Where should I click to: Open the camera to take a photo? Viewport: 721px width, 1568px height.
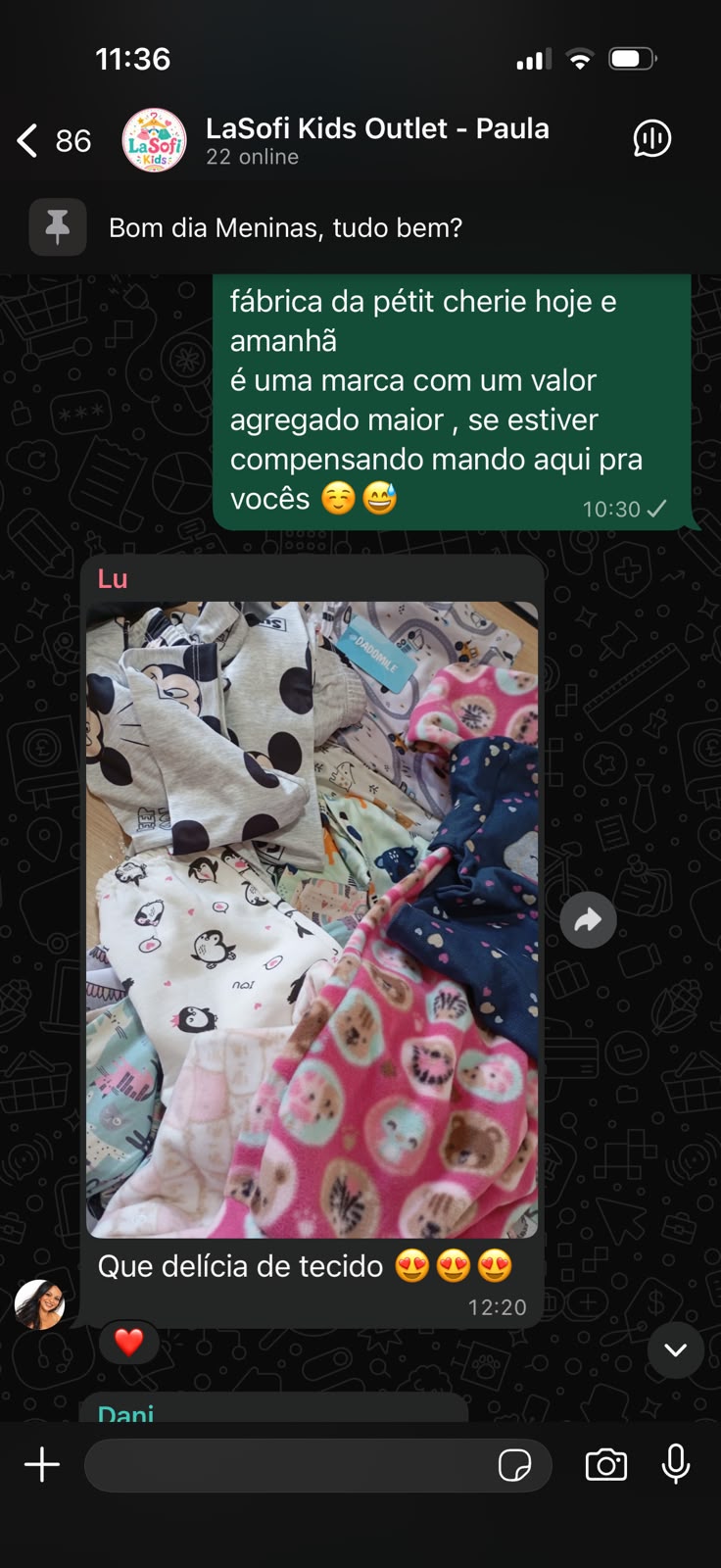[606, 1465]
